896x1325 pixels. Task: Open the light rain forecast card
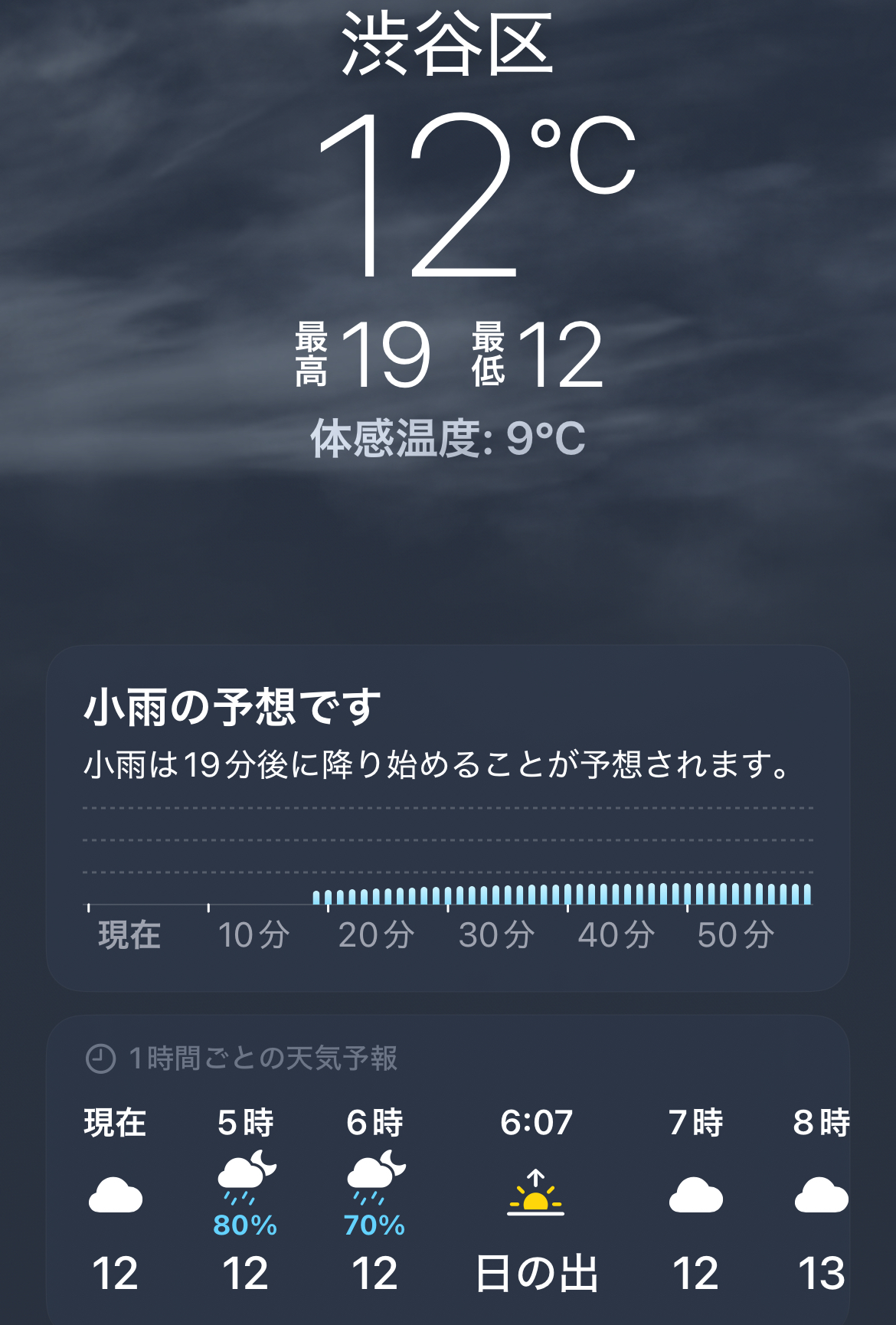click(x=447, y=818)
